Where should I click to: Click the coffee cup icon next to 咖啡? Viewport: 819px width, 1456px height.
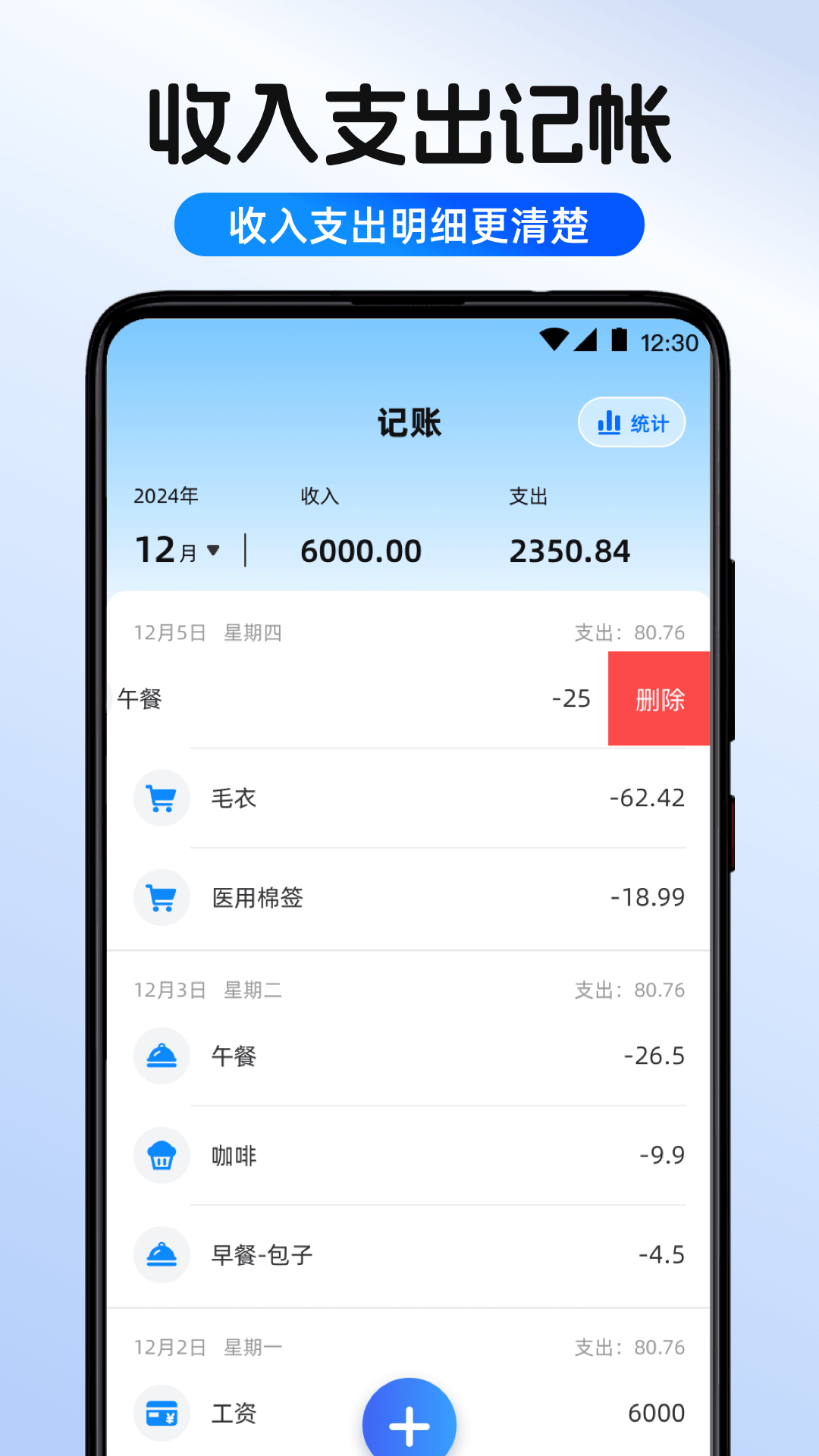pos(161,1155)
